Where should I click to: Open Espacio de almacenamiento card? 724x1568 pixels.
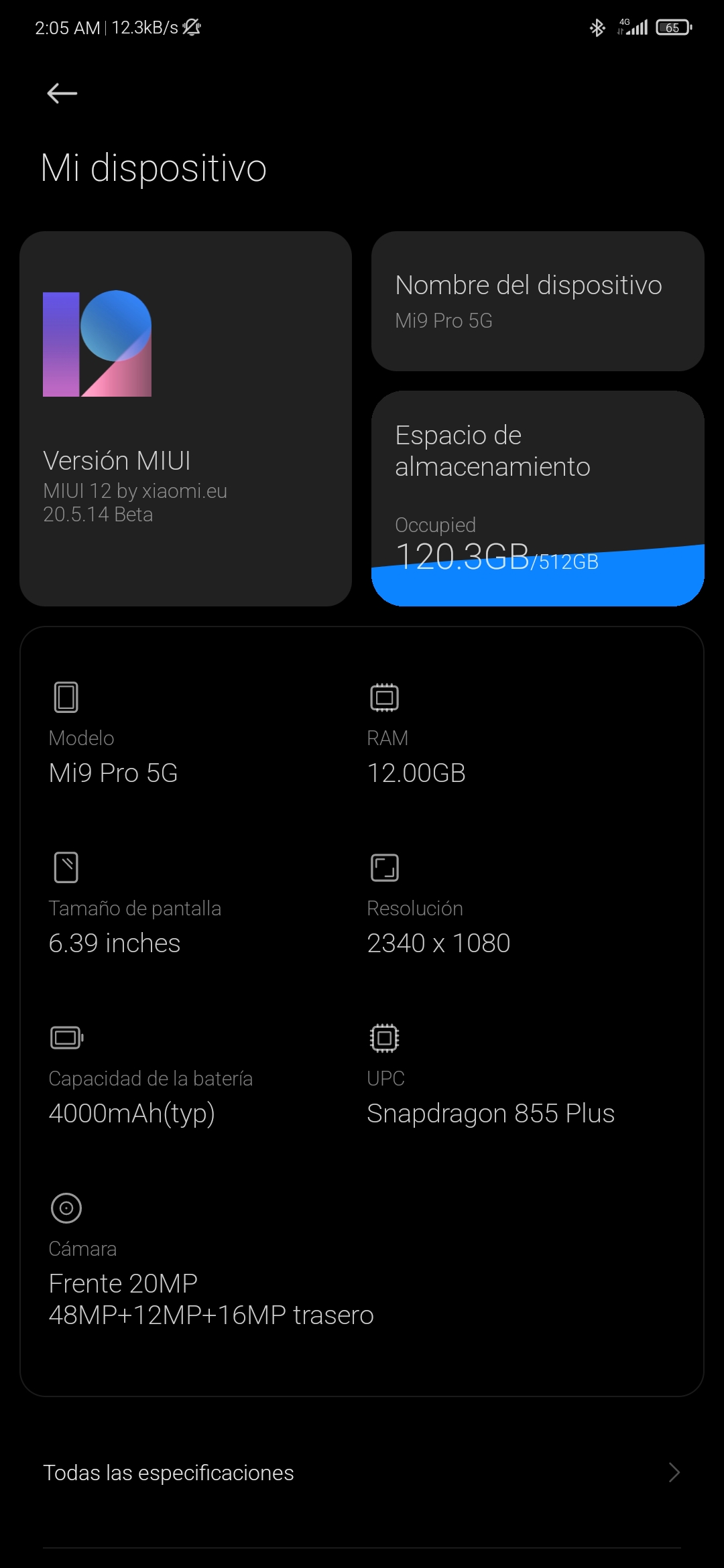(x=538, y=498)
